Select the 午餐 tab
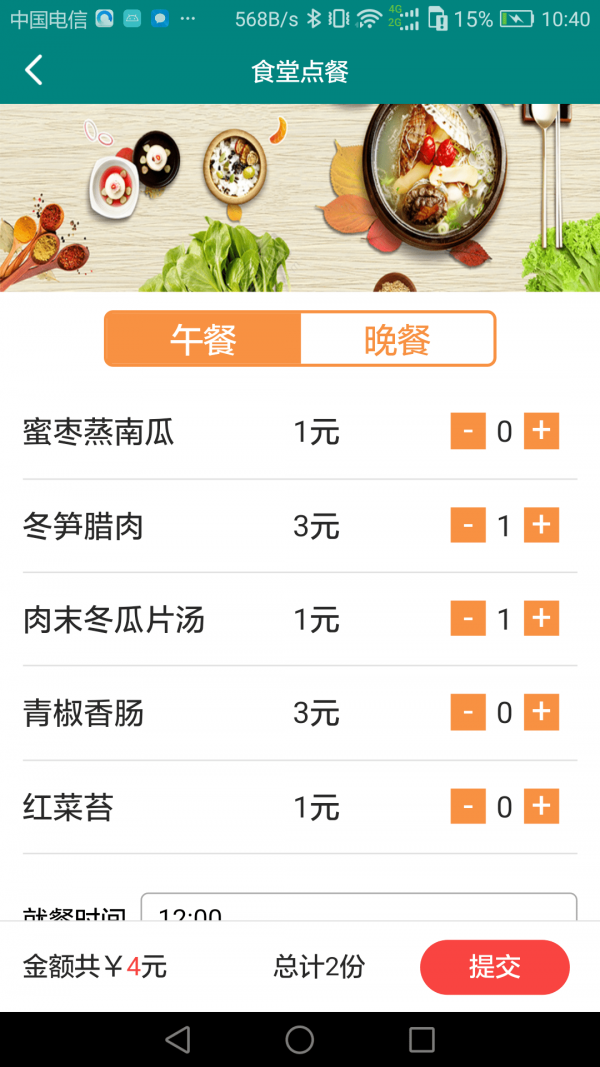The width and height of the screenshot is (600, 1067). pos(203,339)
